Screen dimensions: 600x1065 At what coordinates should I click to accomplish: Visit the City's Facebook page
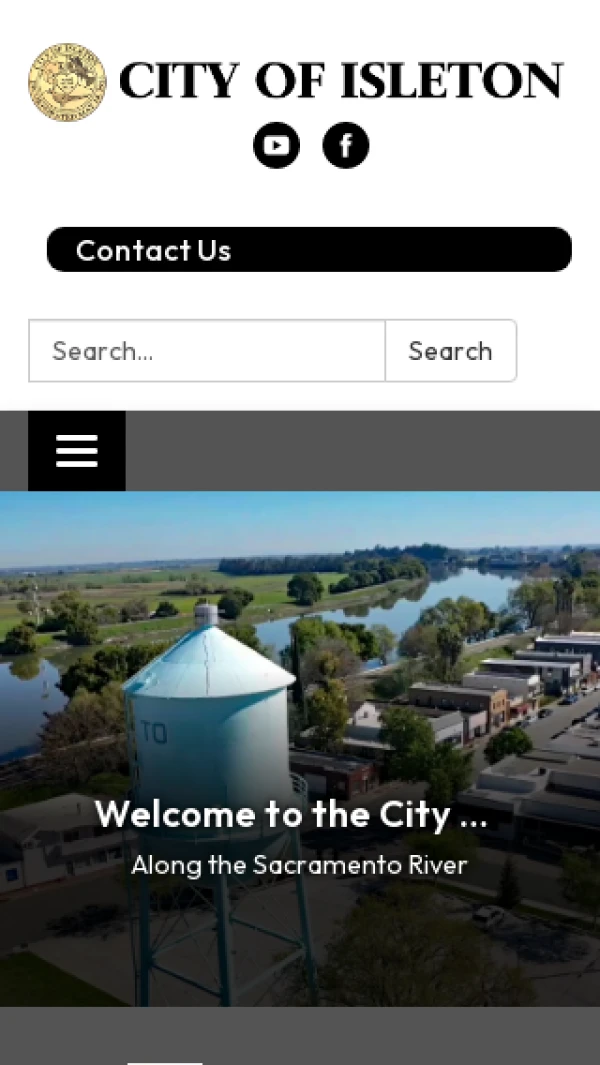pos(345,145)
